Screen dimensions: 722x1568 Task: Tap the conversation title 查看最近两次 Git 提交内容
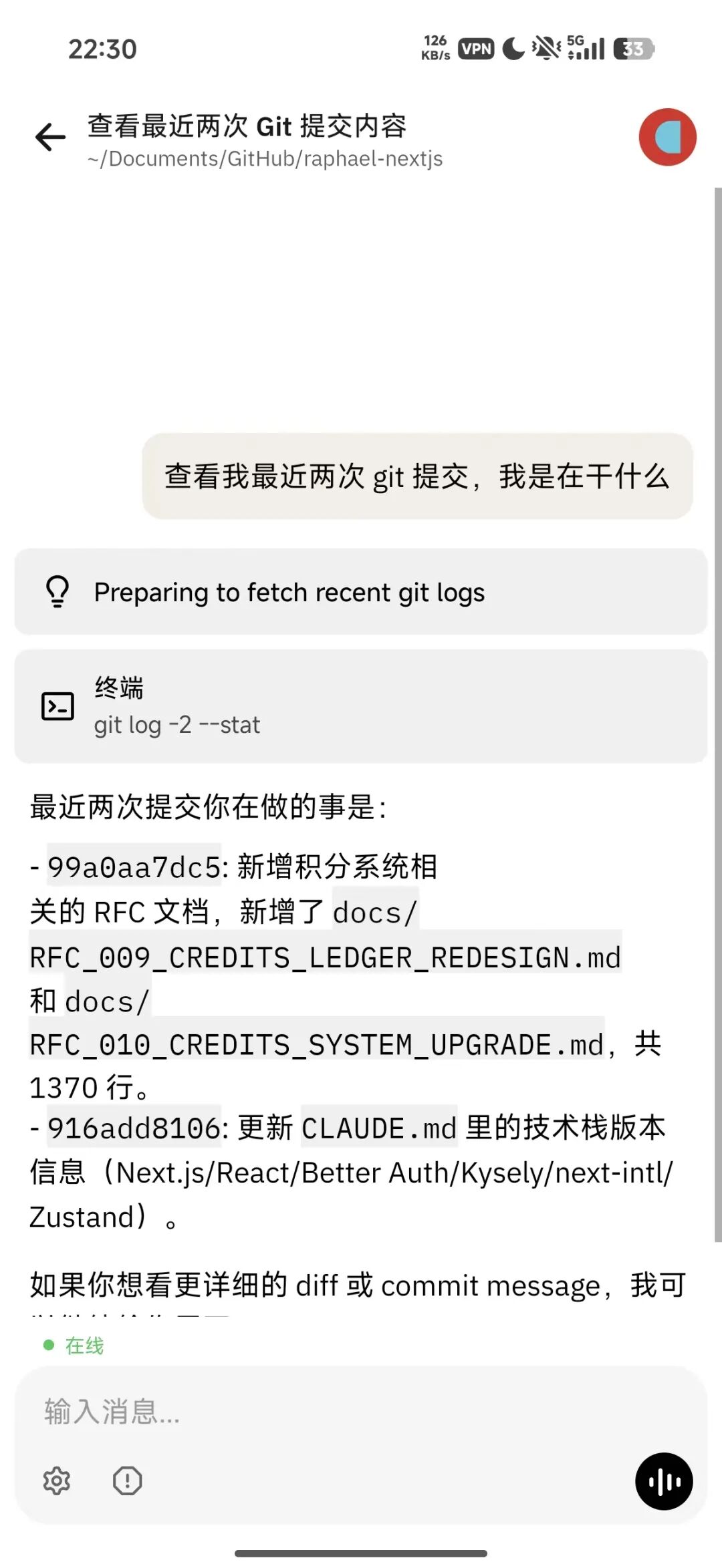point(247,127)
